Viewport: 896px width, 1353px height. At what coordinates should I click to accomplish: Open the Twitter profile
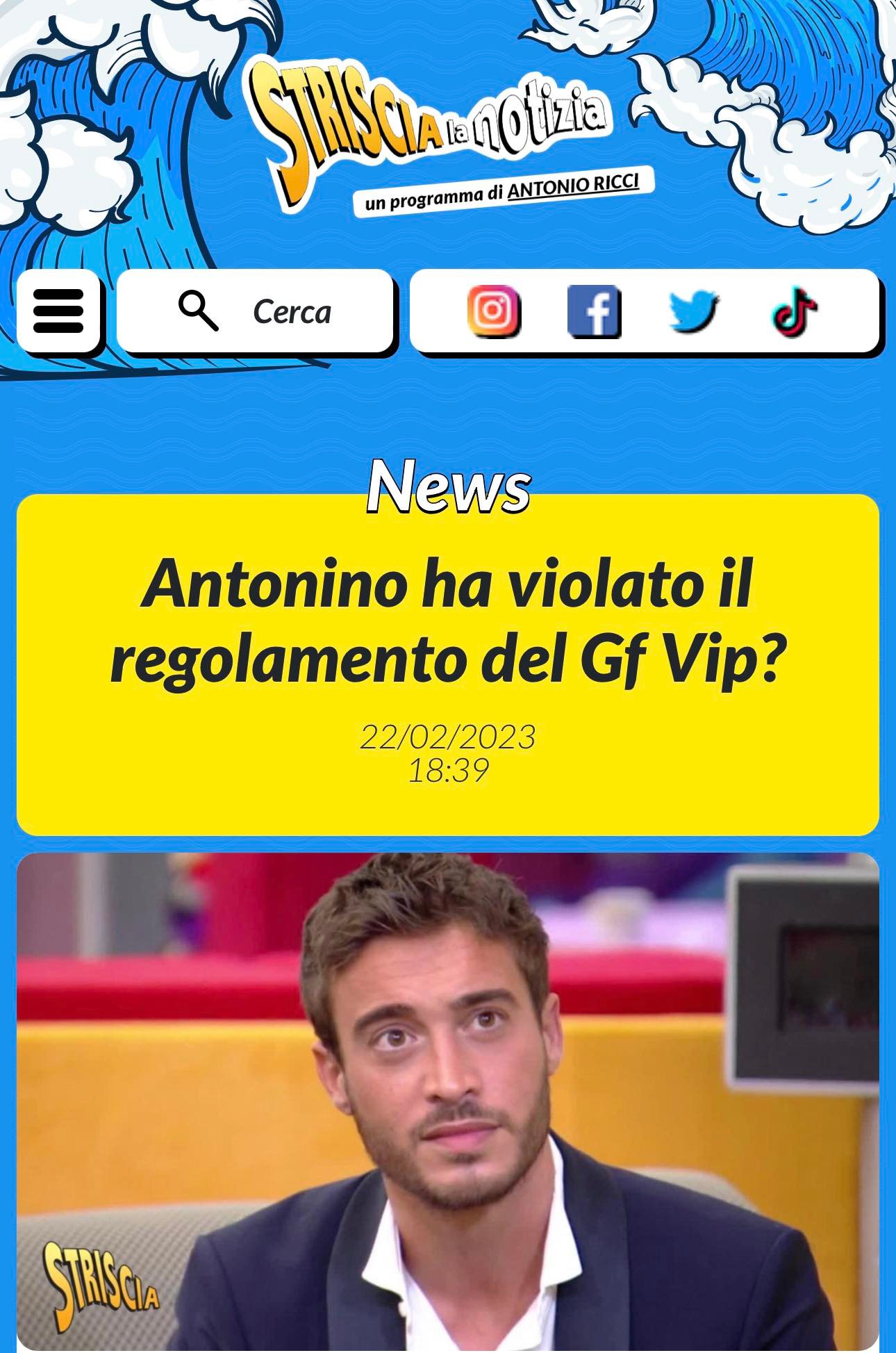(x=693, y=311)
